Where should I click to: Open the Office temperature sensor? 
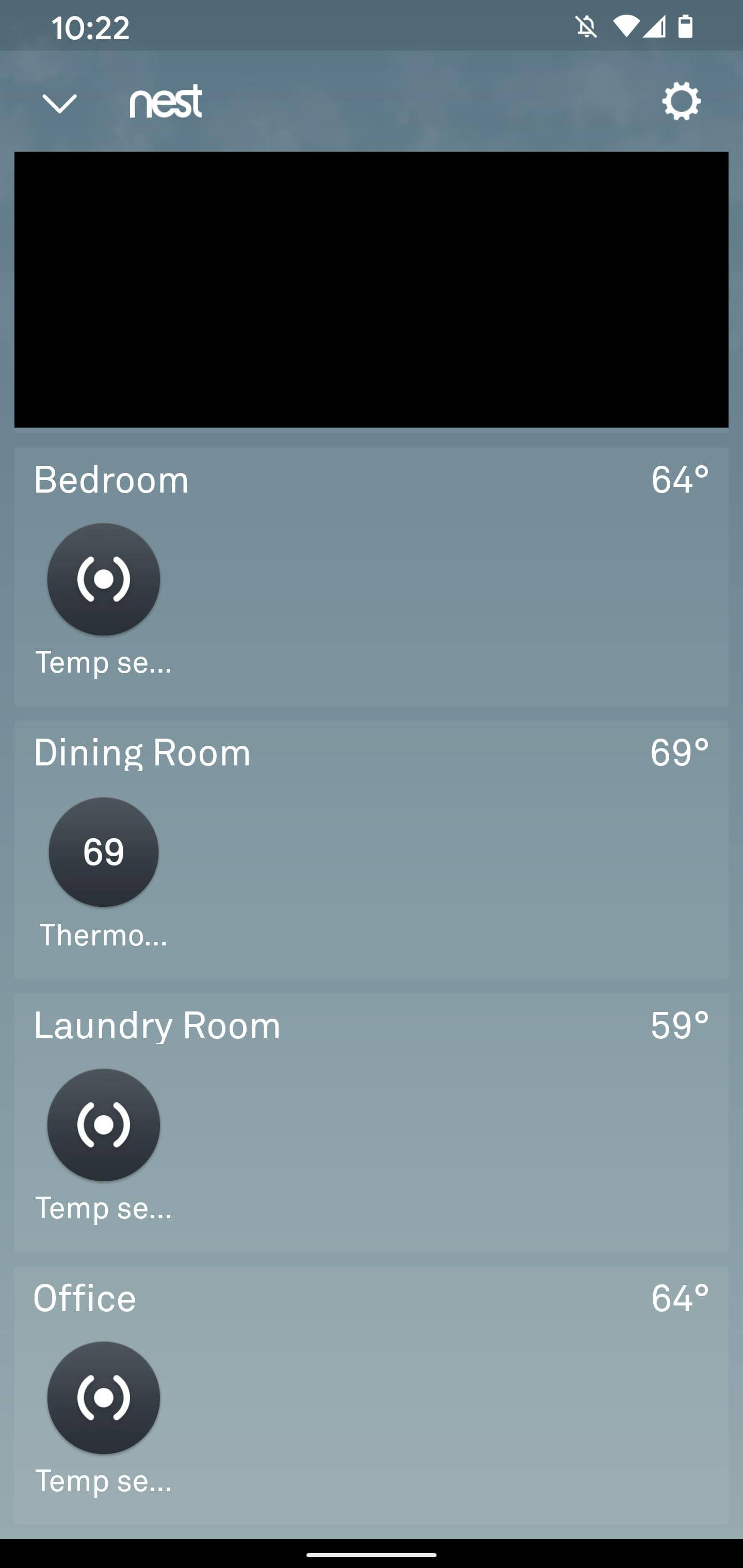point(104,1398)
